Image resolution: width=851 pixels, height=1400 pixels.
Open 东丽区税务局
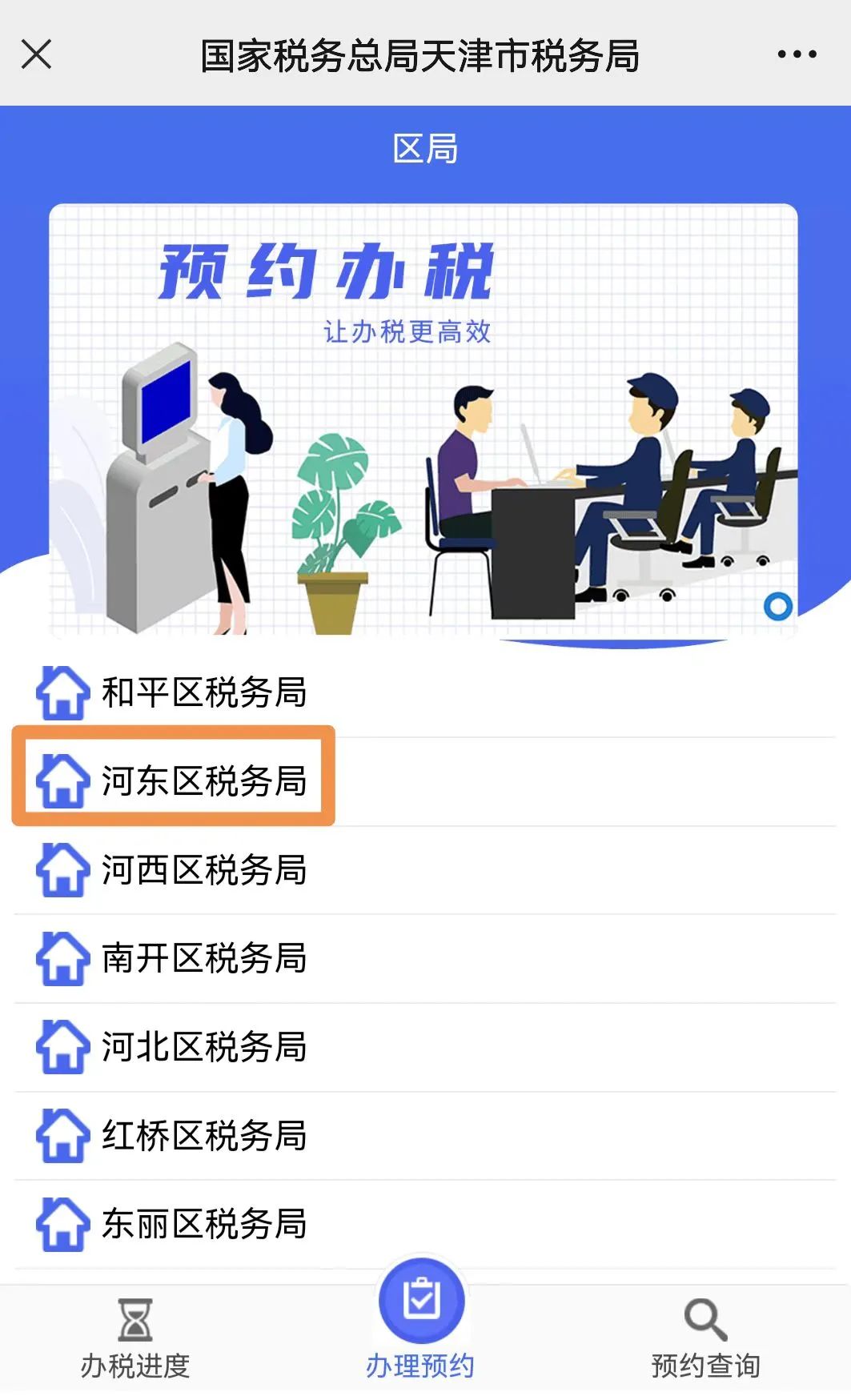tap(425, 1225)
